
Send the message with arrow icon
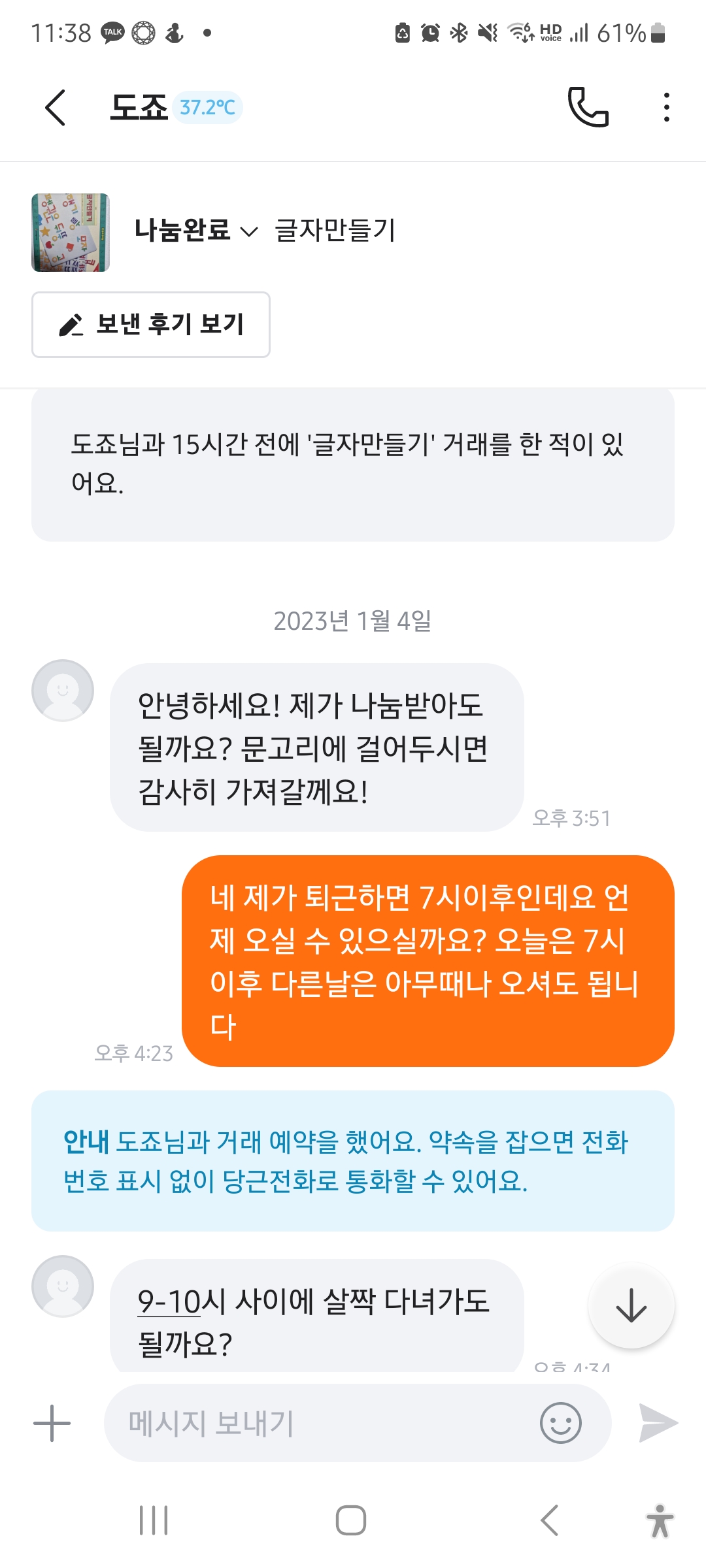pyautogui.click(x=658, y=1423)
